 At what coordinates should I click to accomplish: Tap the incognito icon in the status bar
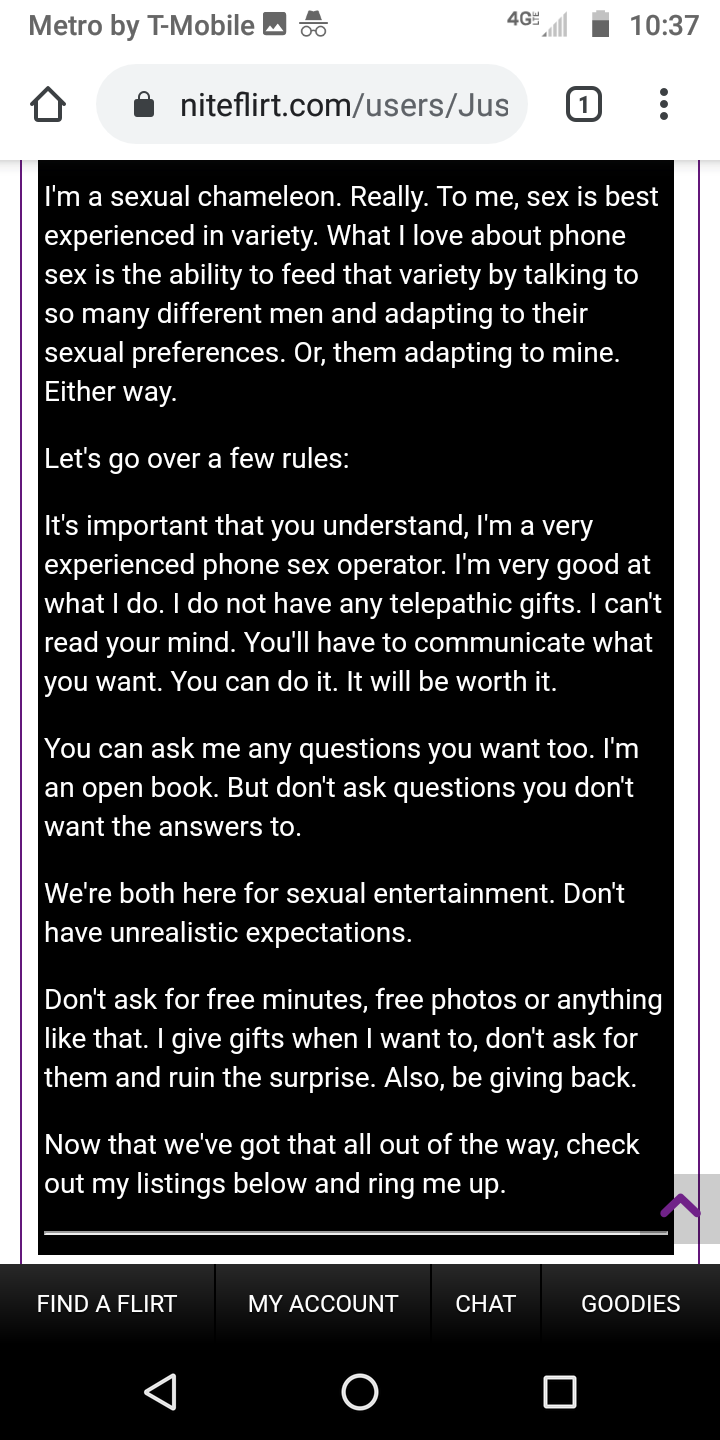[x=313, y=24]
